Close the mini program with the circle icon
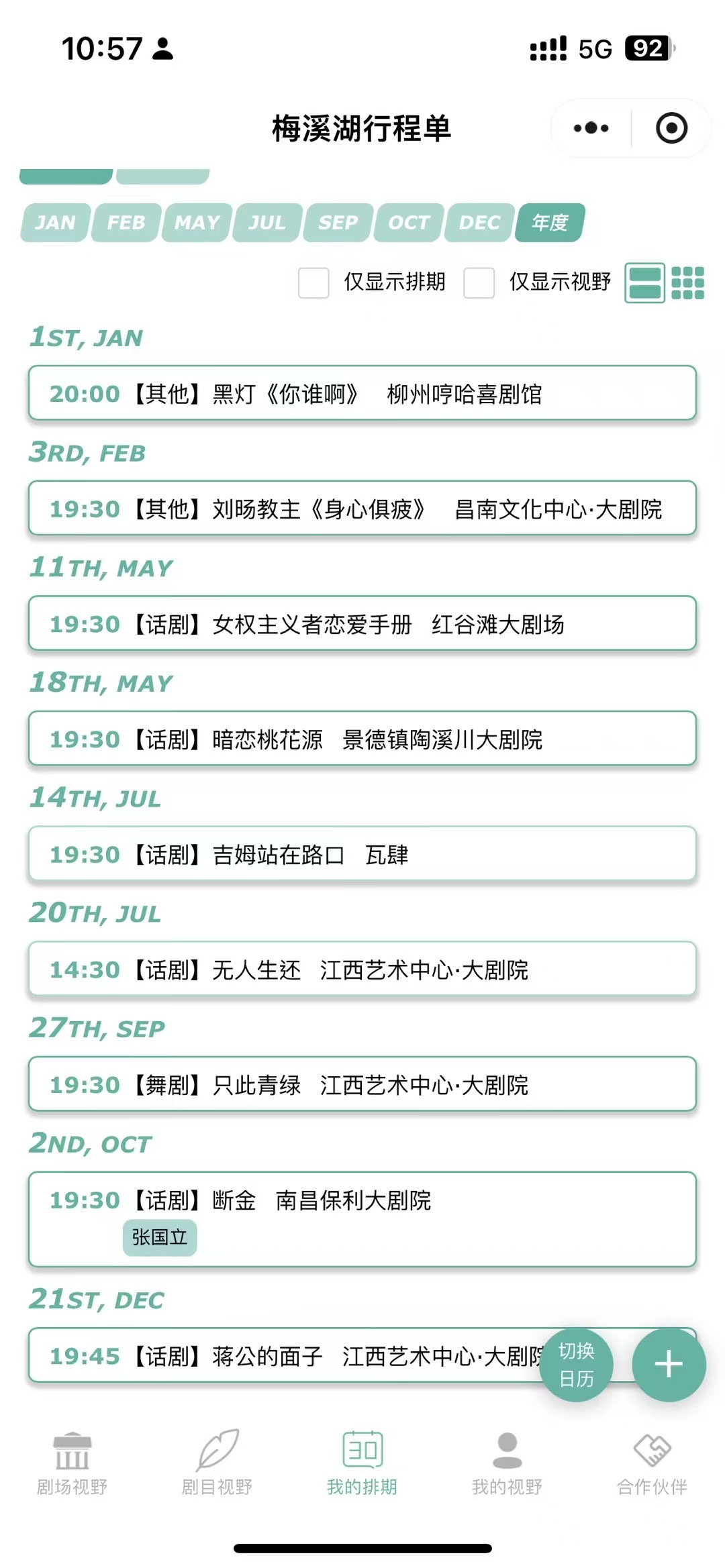The width and height of the screenshot is (725, 1568). coord(671,128)
